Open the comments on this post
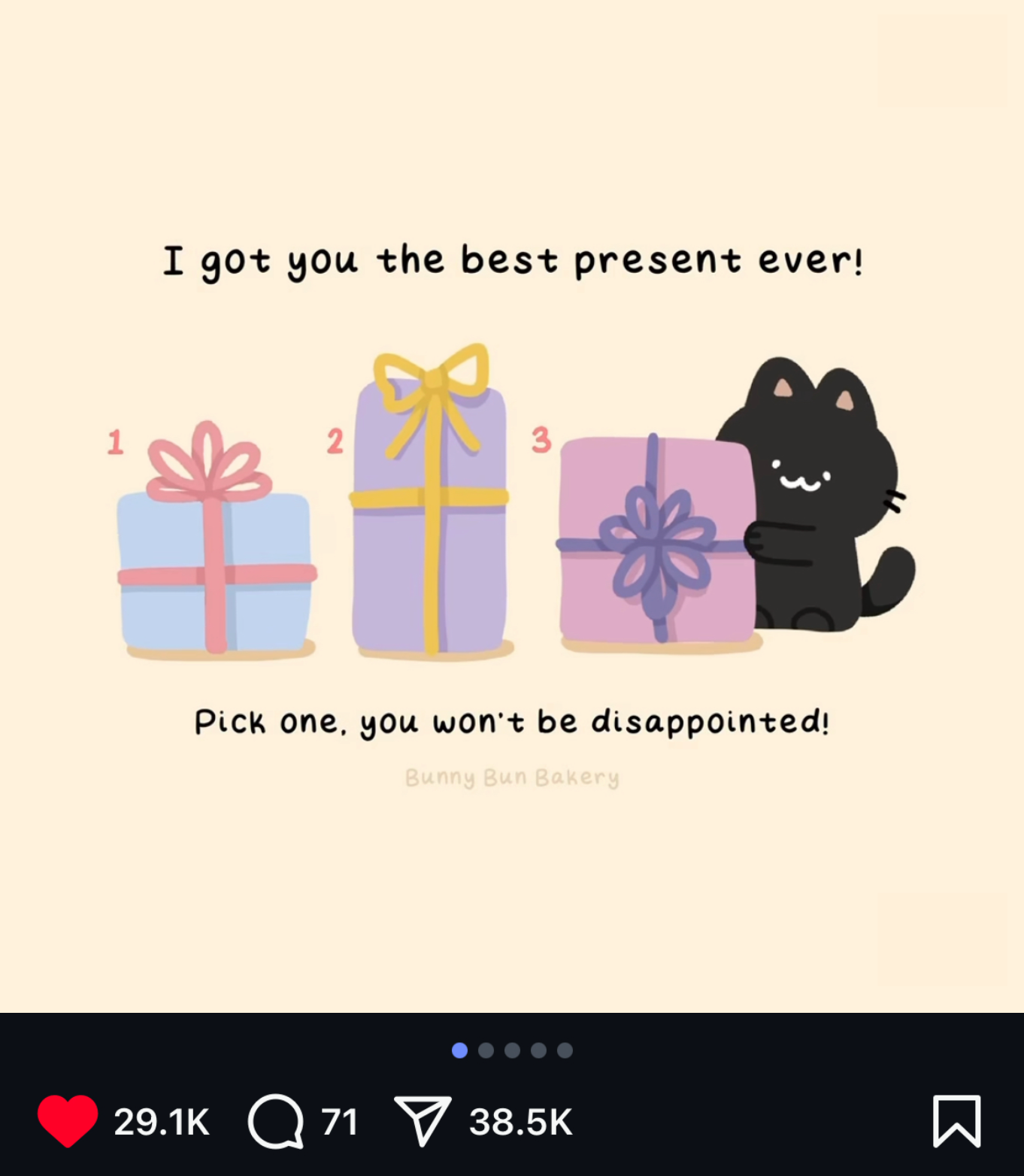The width and height of the screenshot is (1024, 1176). (x=276, y=1121)
